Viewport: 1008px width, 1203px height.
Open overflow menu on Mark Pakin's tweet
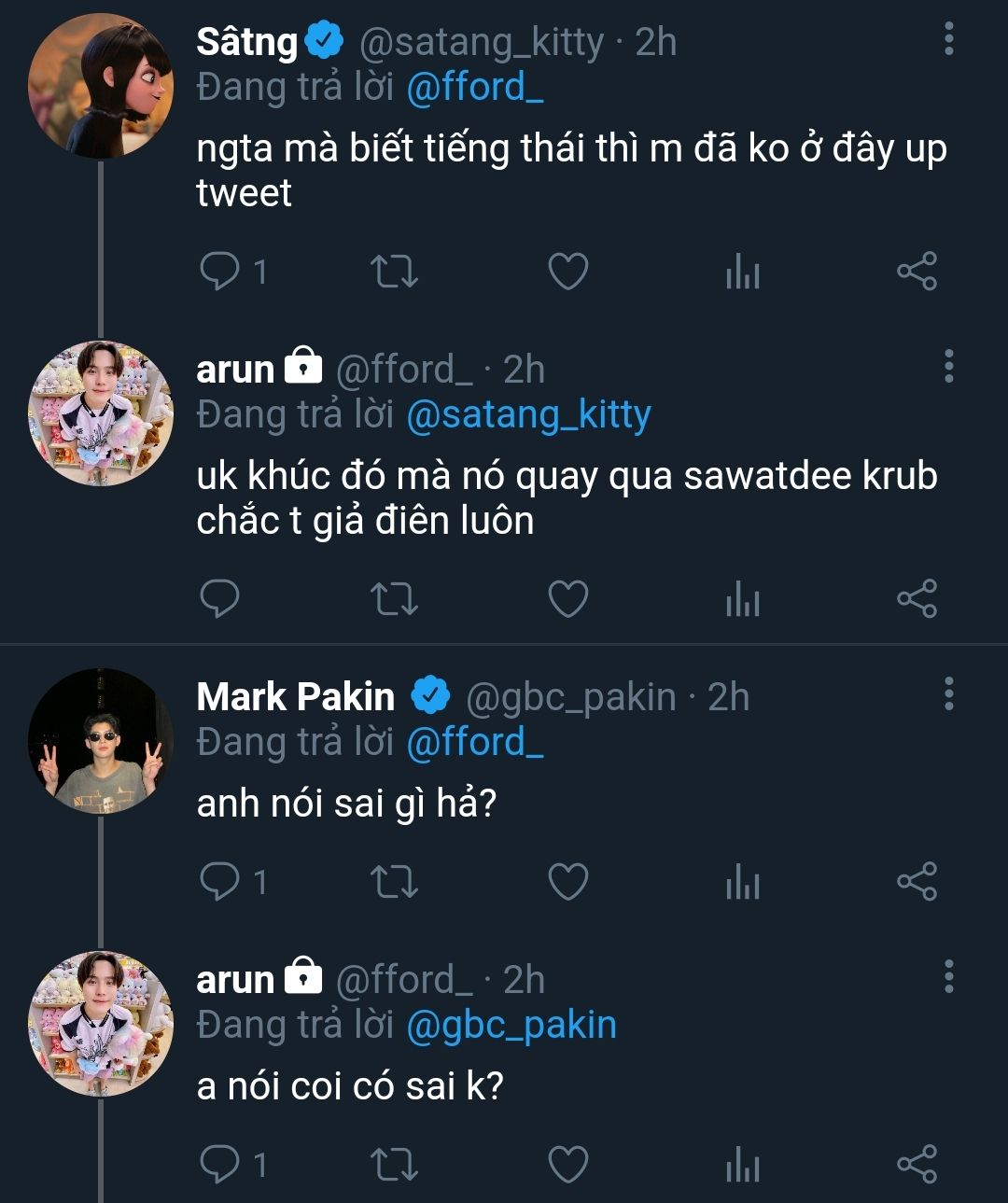pyautogui.click(x=948, y=693)
